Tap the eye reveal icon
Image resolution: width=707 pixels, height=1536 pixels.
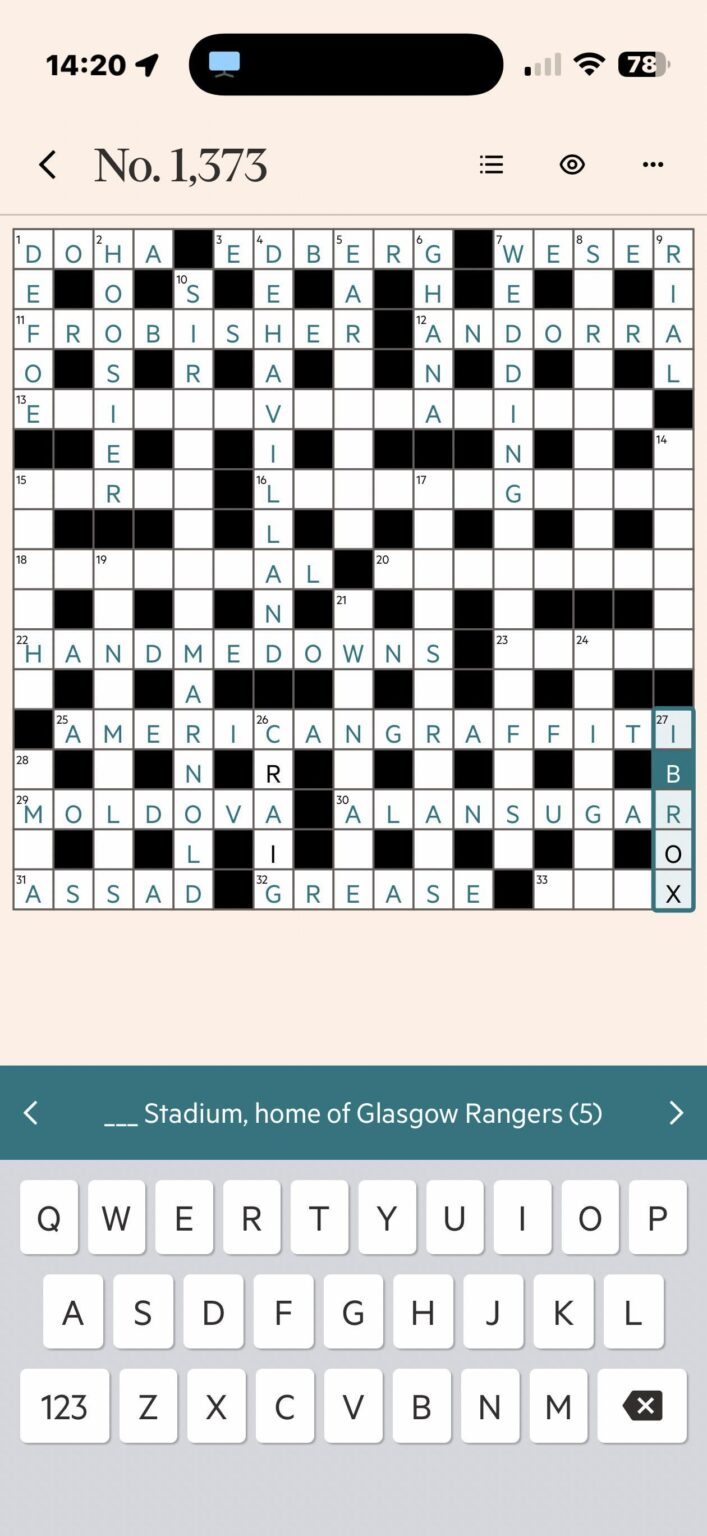[572, 165]
